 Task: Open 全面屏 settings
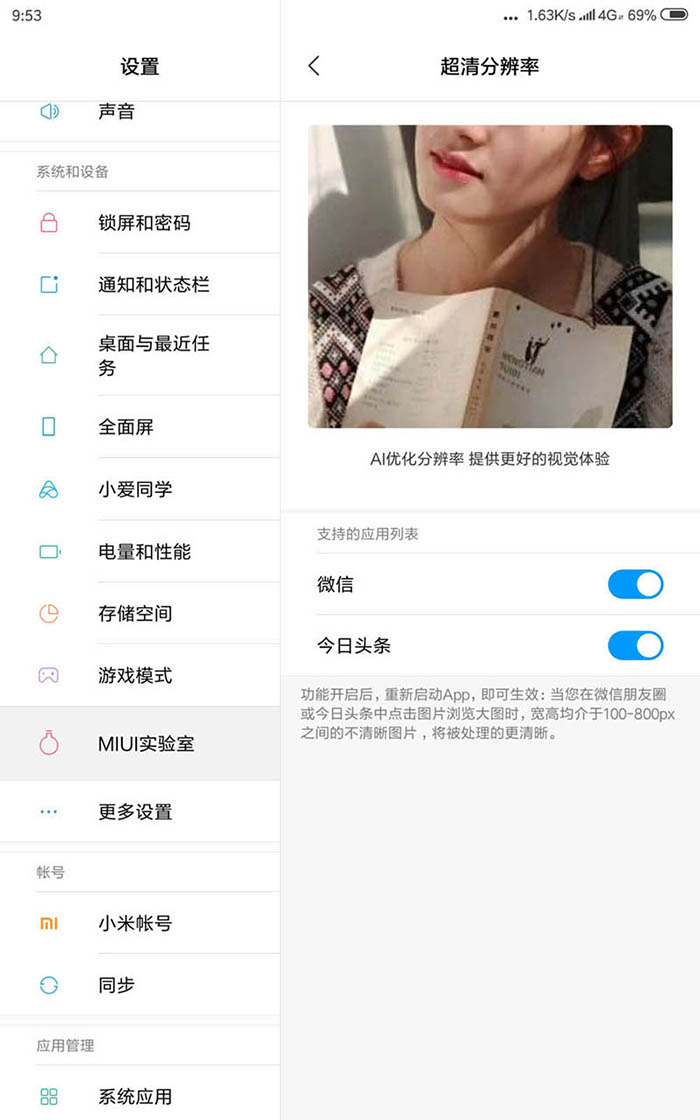pyautogui.click(x=140, y=427)
